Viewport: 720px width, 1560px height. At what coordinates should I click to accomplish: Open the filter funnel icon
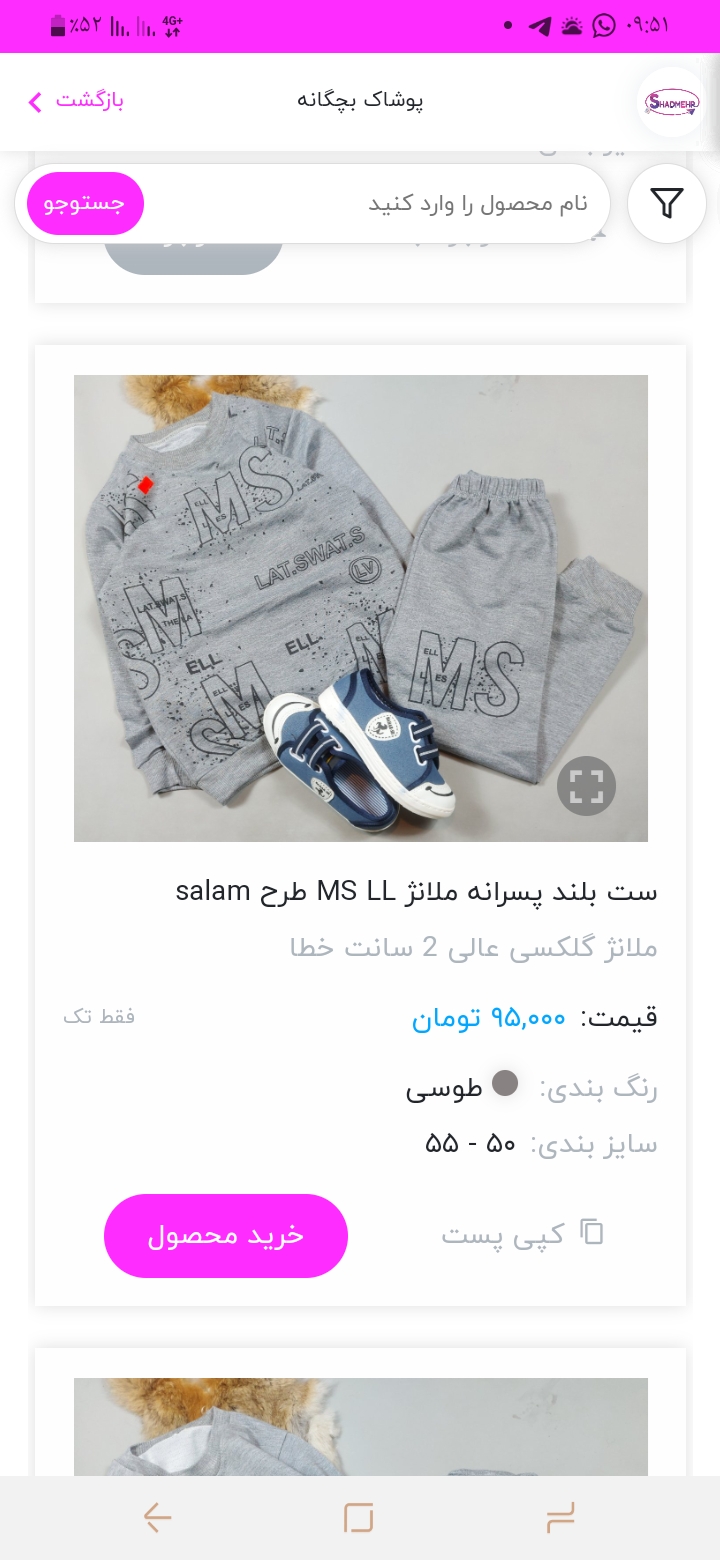(666, 204)
